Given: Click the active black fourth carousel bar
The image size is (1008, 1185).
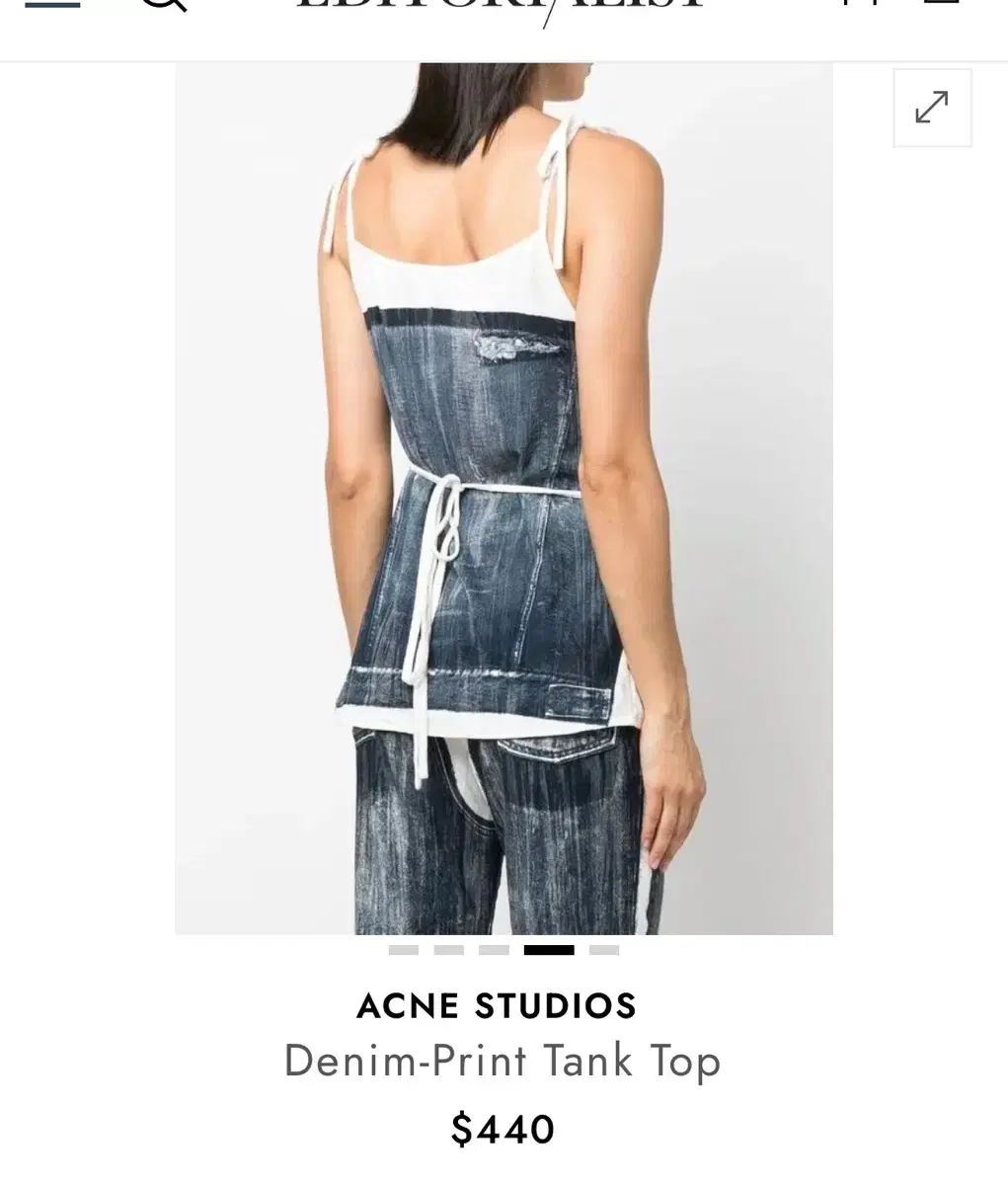Looking at the screenshot, I should point(551,951).
